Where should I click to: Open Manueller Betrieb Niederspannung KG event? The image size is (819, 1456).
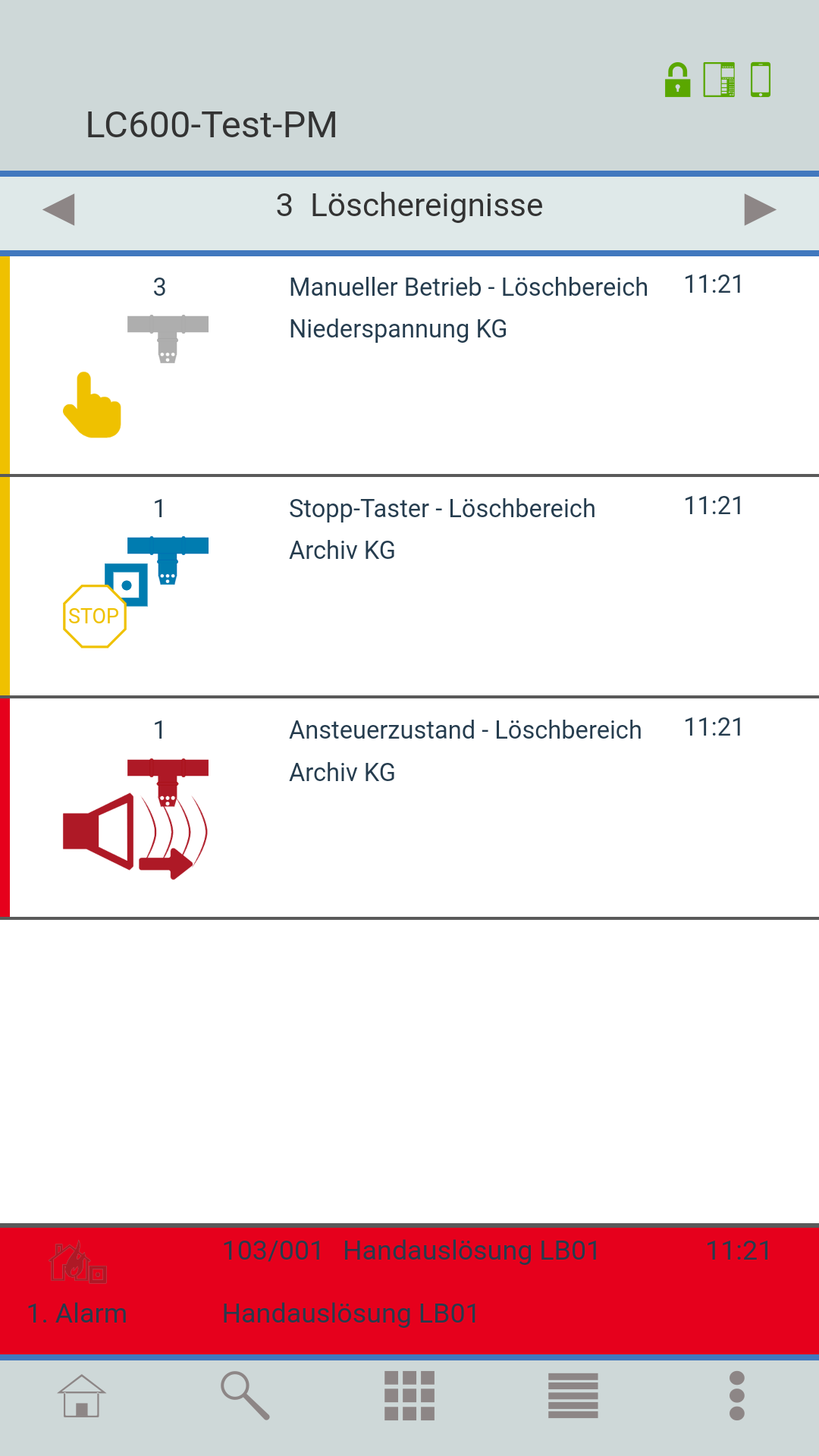coord(409,366)
